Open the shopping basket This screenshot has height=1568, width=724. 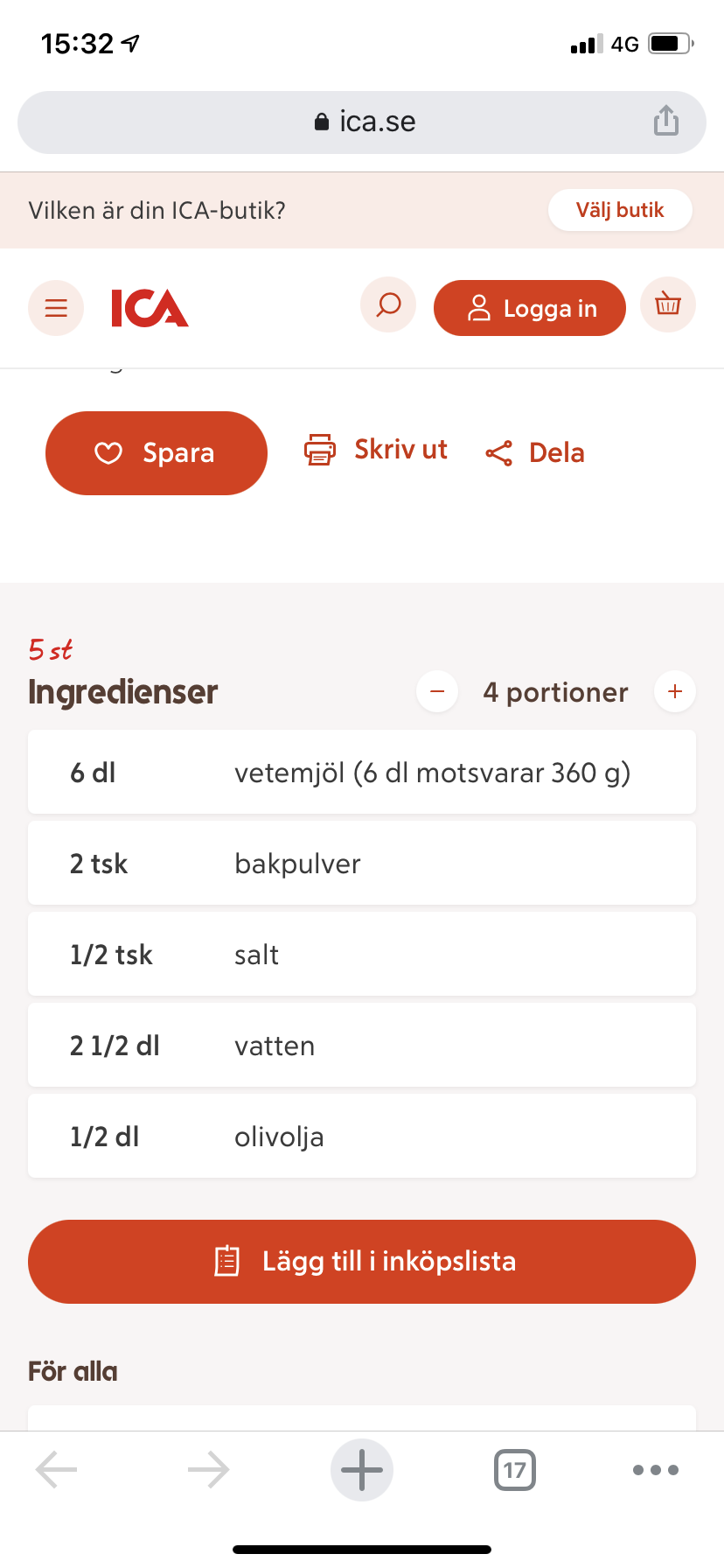pyautogui.click(x=668, y=305)
